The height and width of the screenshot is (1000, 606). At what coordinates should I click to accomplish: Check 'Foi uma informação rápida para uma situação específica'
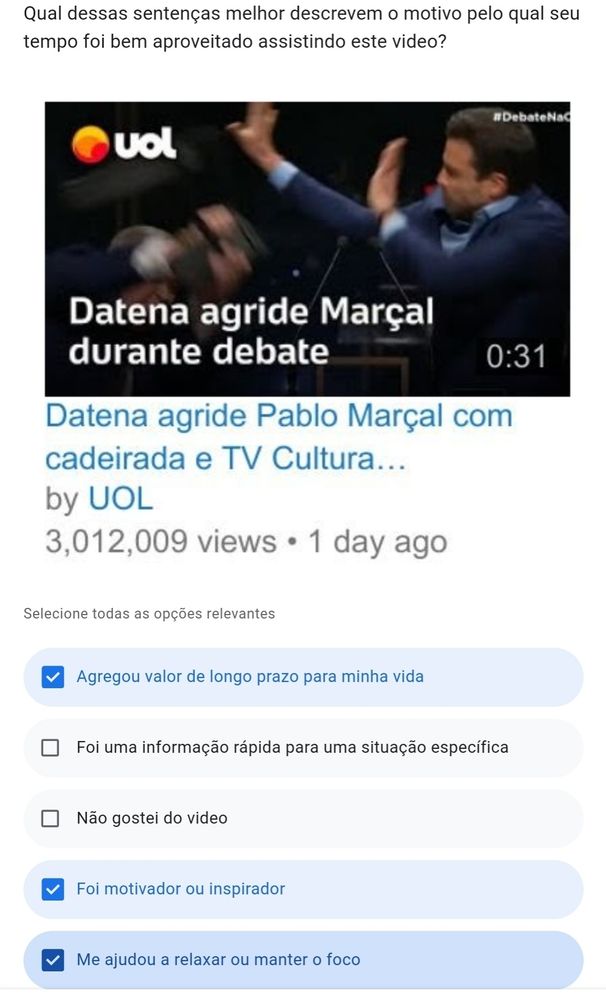(50, 748)
